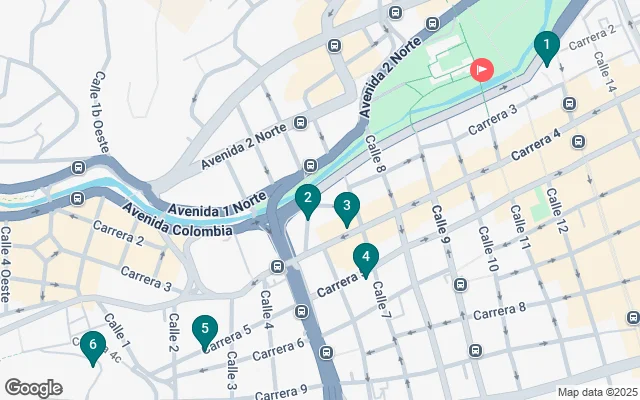Select marker 5 near Calle 2
This screenshot has height=400, width=640.
(205, 330)
